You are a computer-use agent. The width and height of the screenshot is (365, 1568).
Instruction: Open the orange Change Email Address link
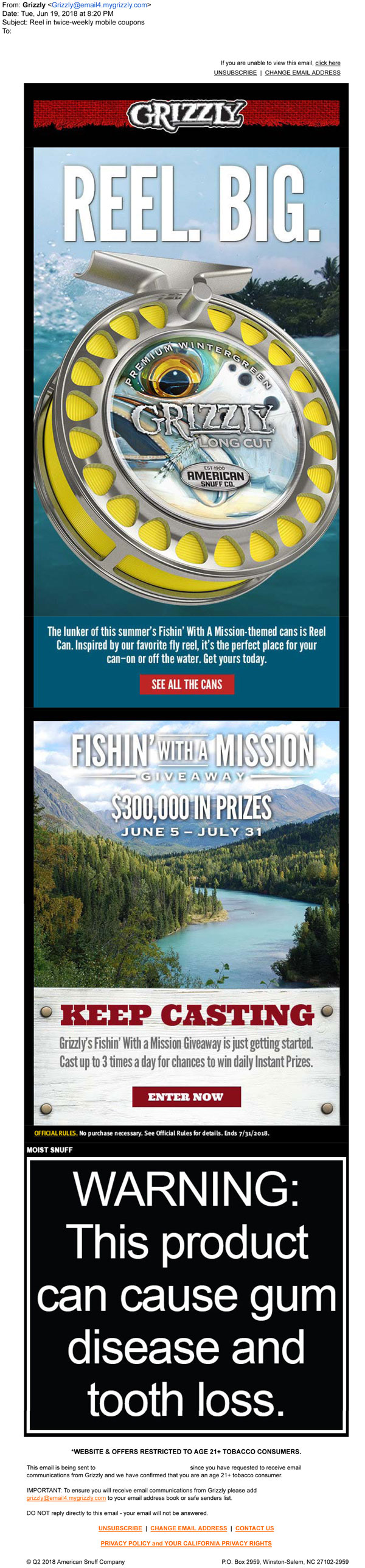tap(189, 1528)
